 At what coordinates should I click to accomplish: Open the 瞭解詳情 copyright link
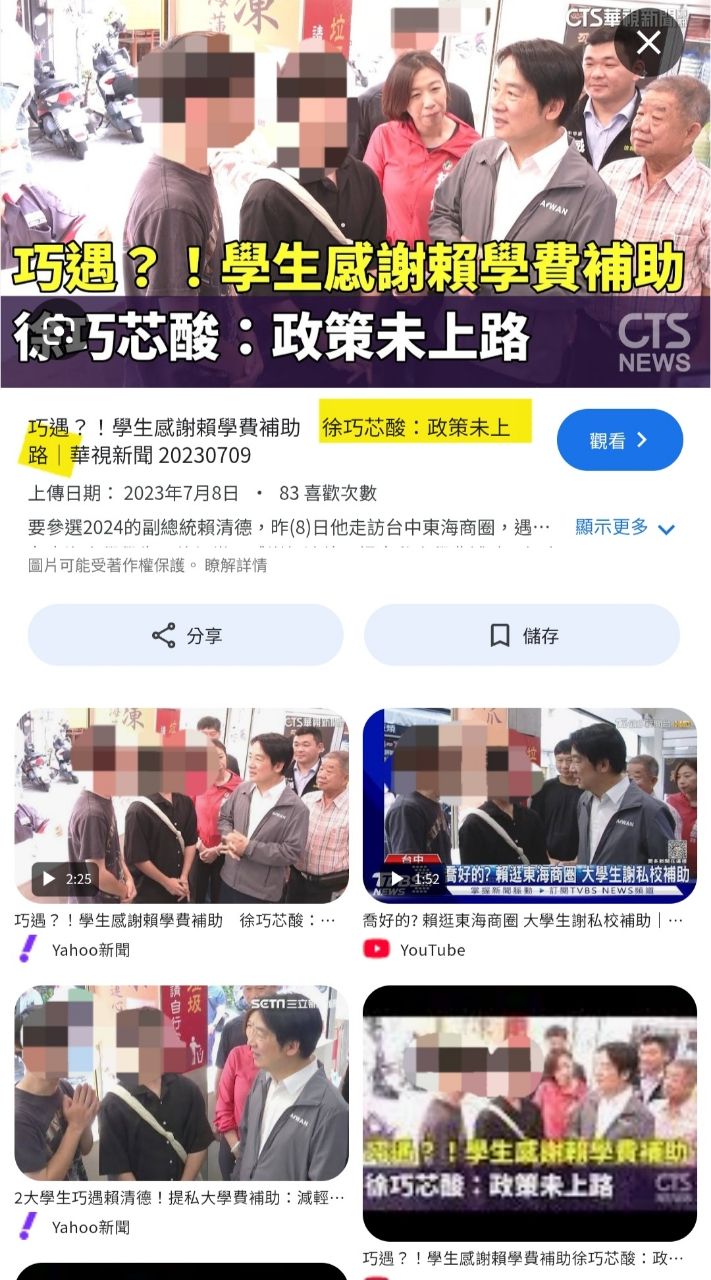pyautogui.click(x=236, y=565)
